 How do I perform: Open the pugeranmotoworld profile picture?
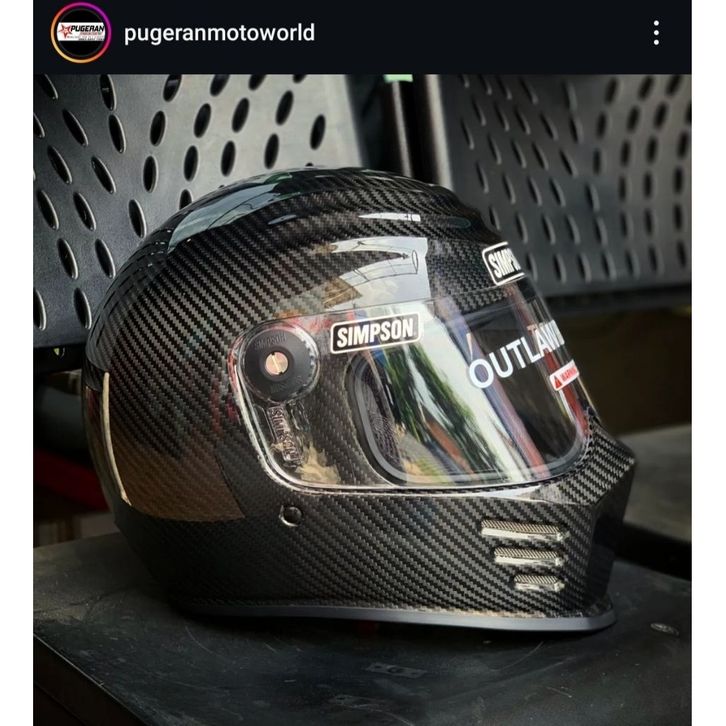click(81, 33)
